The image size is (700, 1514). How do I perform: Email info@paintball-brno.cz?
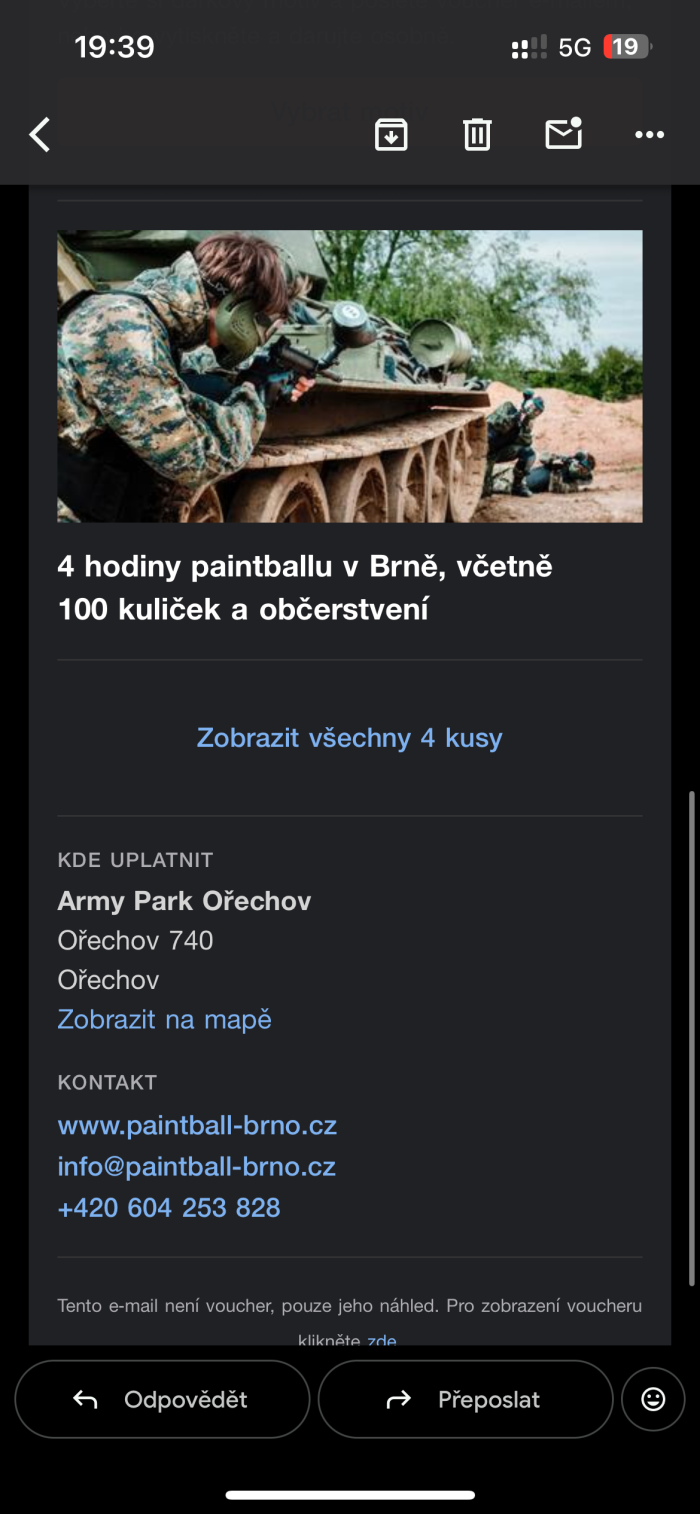coord(197,1166)
